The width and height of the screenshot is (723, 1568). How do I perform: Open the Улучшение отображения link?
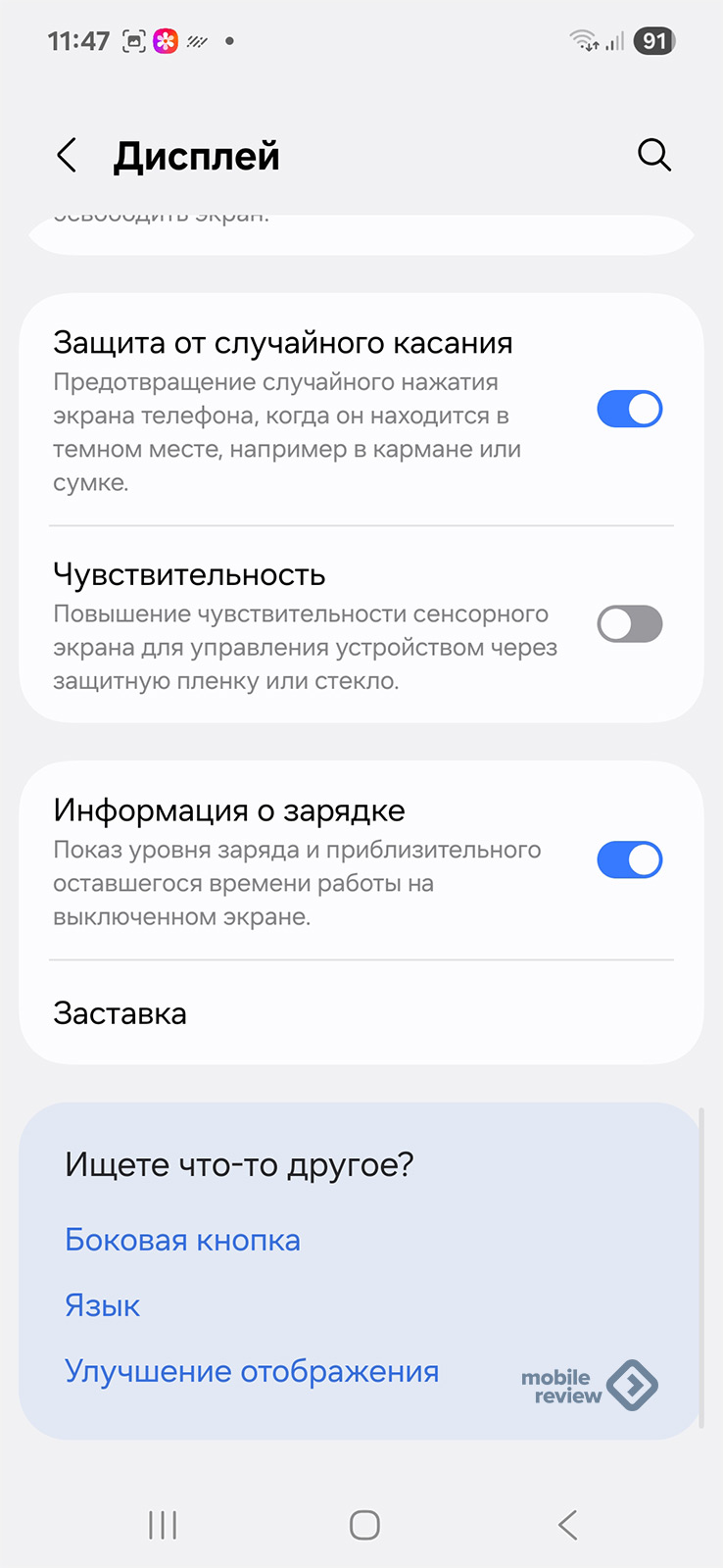coord(252,1371)
